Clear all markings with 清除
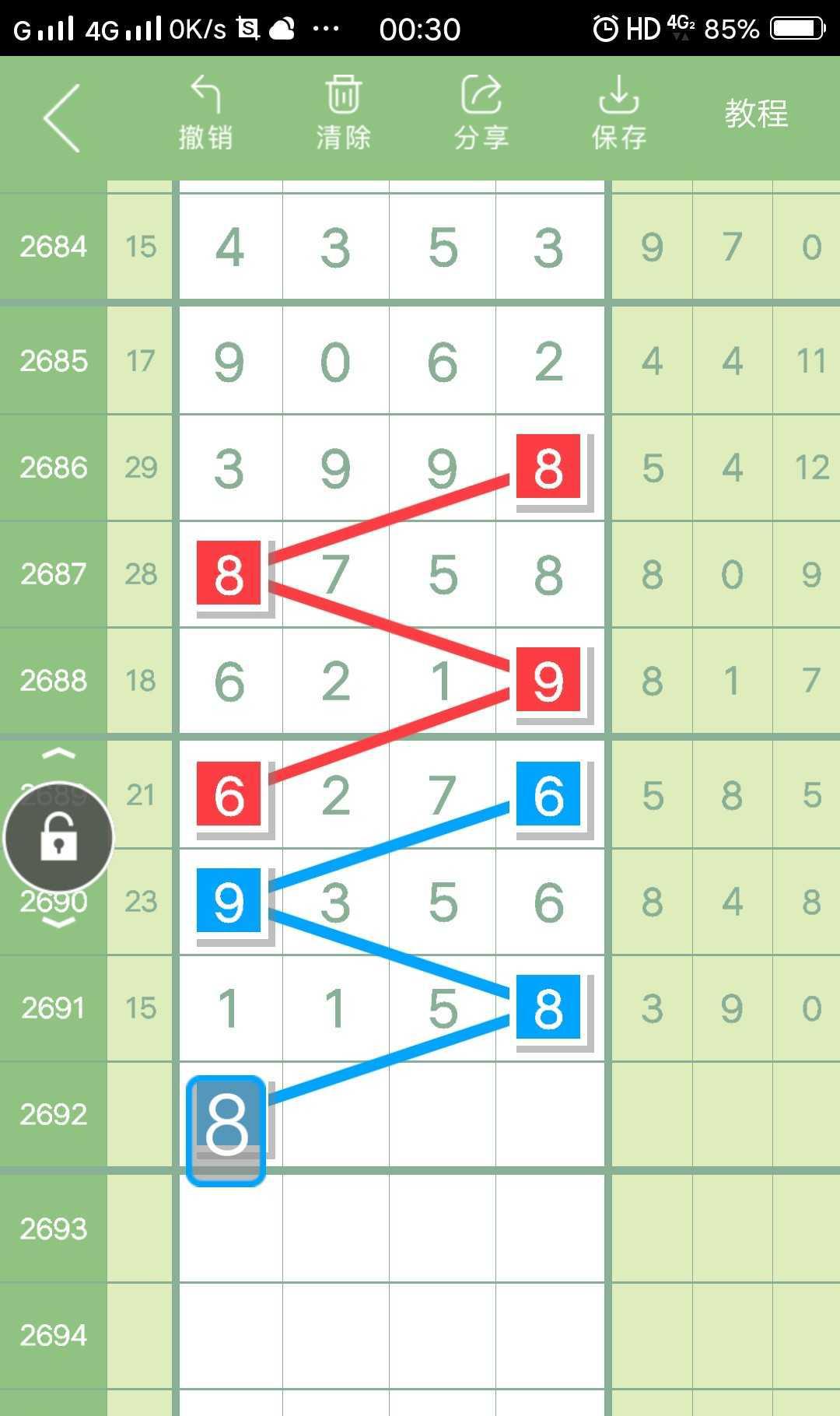Viewport: 840px width, 1416px height. pos(343,114)
